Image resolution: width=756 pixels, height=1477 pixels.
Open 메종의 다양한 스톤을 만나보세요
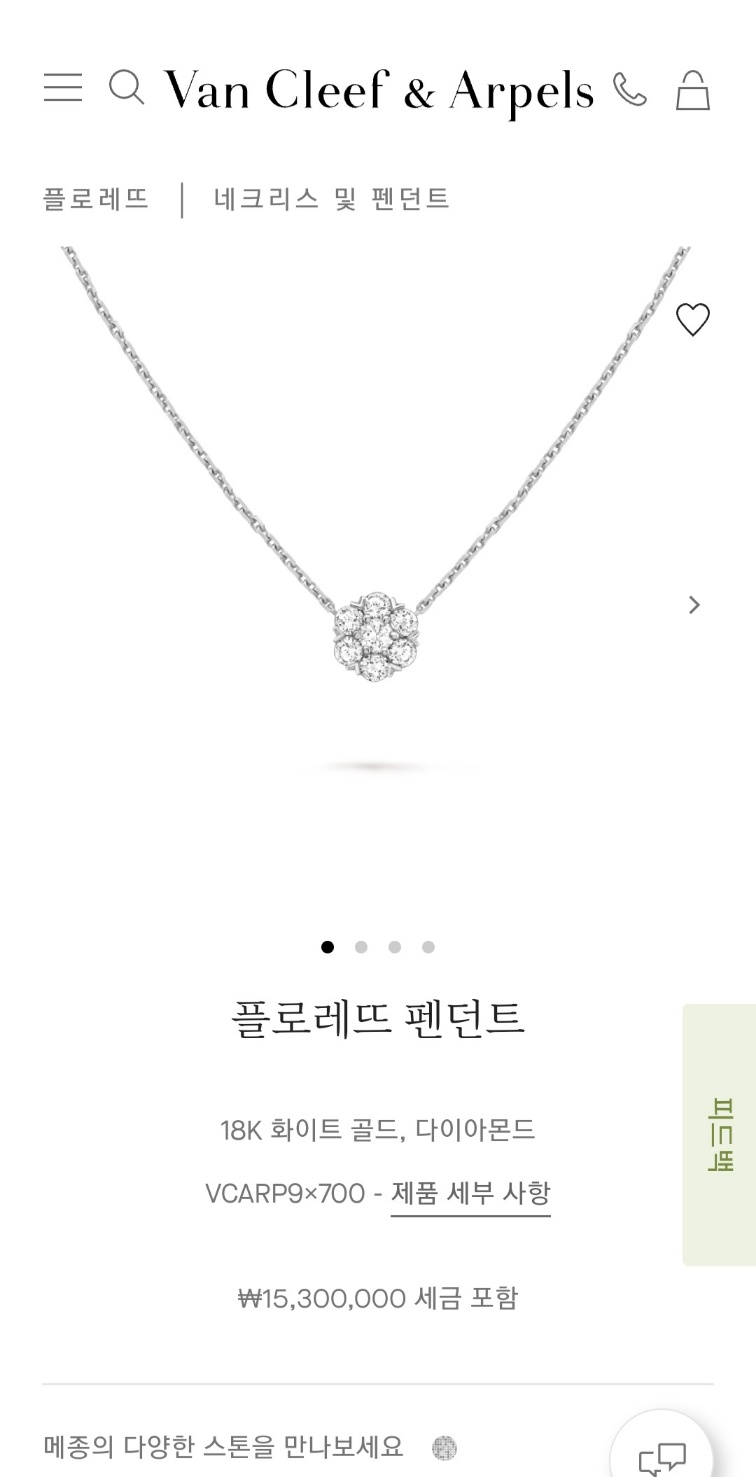224,1447
